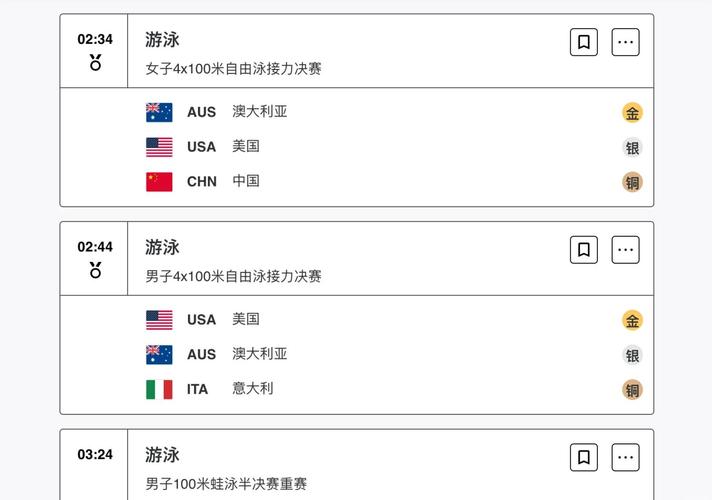Open more options for 男子100米蛙泳半决赛重赛
Viewport: 712px width, 500px height.
click(626, 458)
